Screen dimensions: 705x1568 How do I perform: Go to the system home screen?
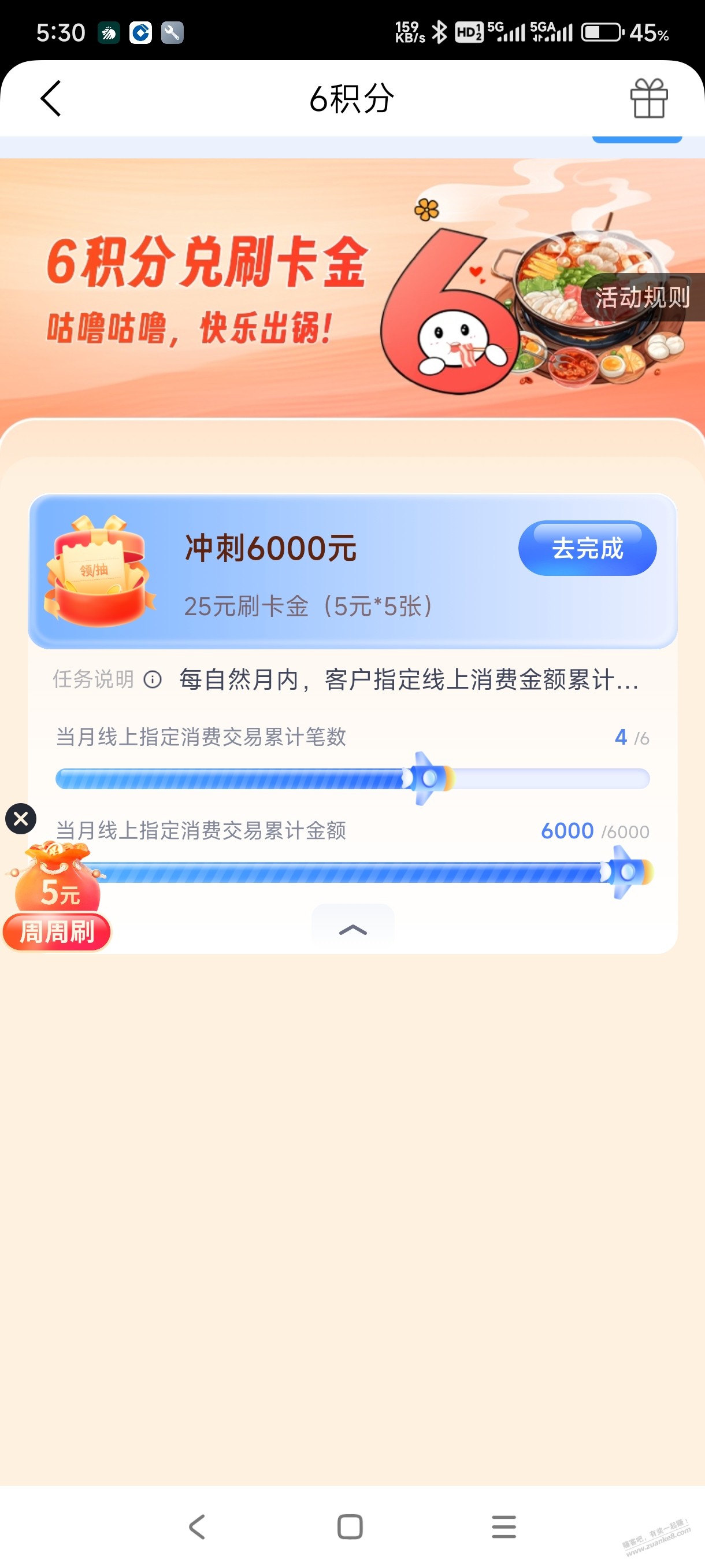[350, 1526]
